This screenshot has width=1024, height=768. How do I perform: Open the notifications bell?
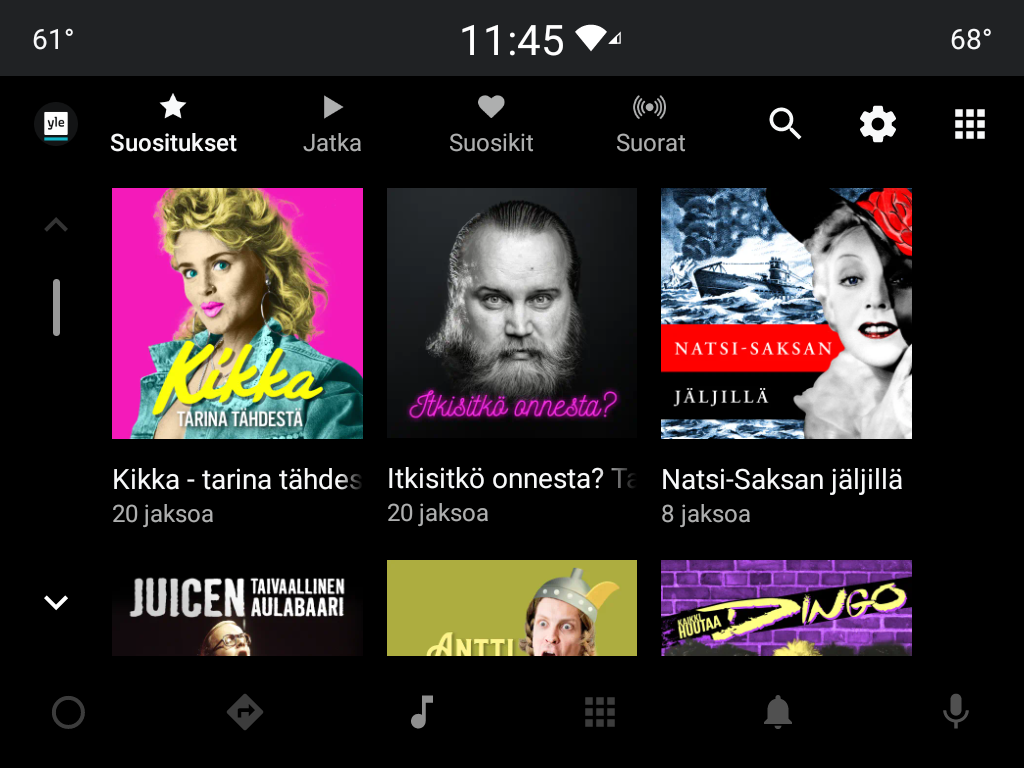[777, 712]
